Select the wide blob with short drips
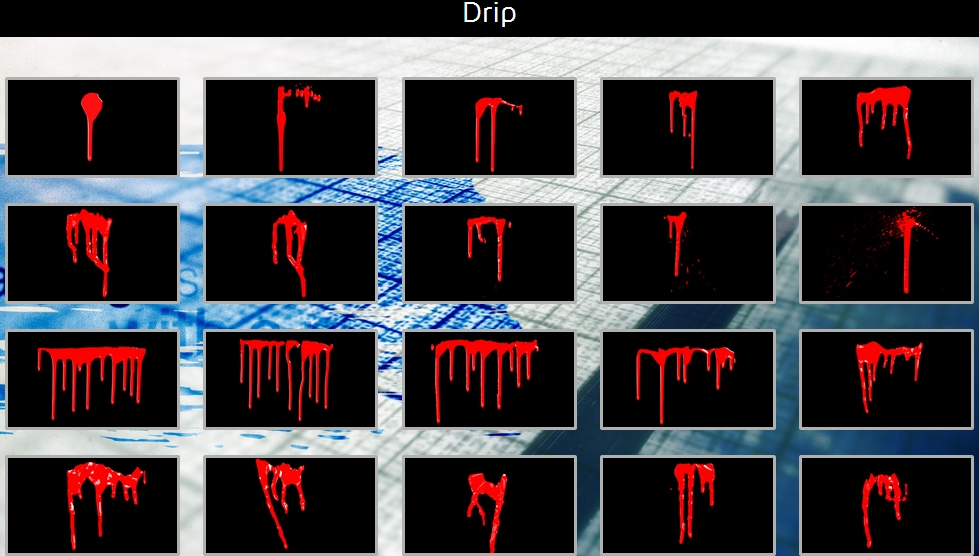The width and height of the screenshot is (979, 556). (x=886, y=127)
